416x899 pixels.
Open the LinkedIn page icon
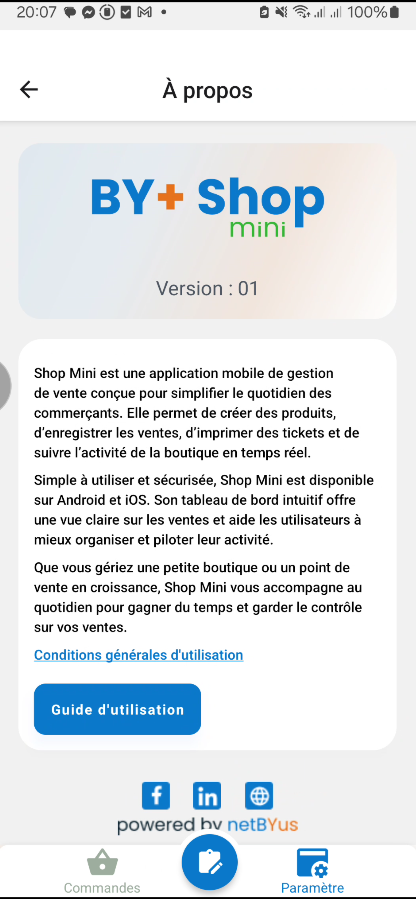(x=207, y=796)
